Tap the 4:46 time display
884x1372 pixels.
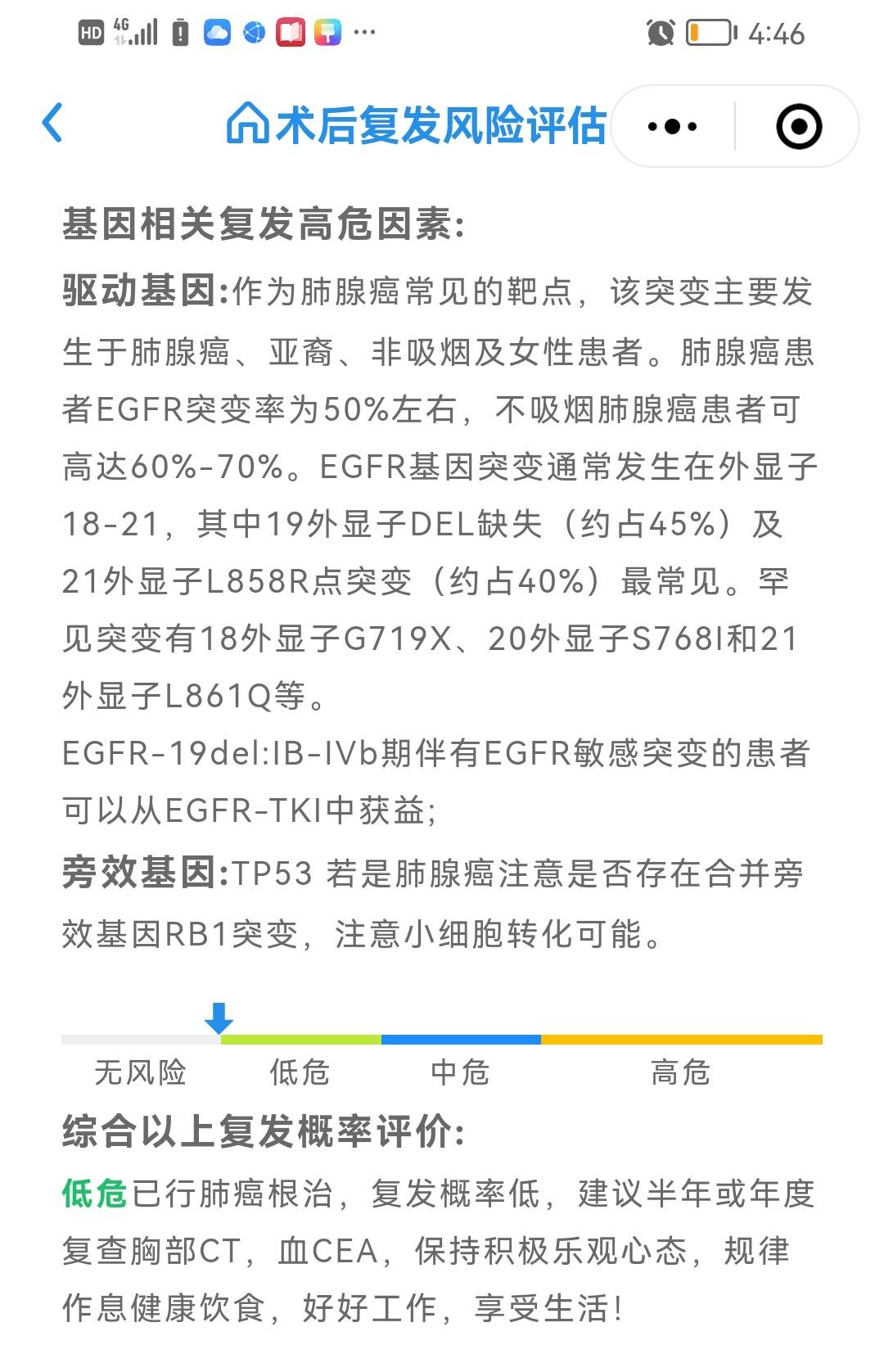tap(779, 33)
